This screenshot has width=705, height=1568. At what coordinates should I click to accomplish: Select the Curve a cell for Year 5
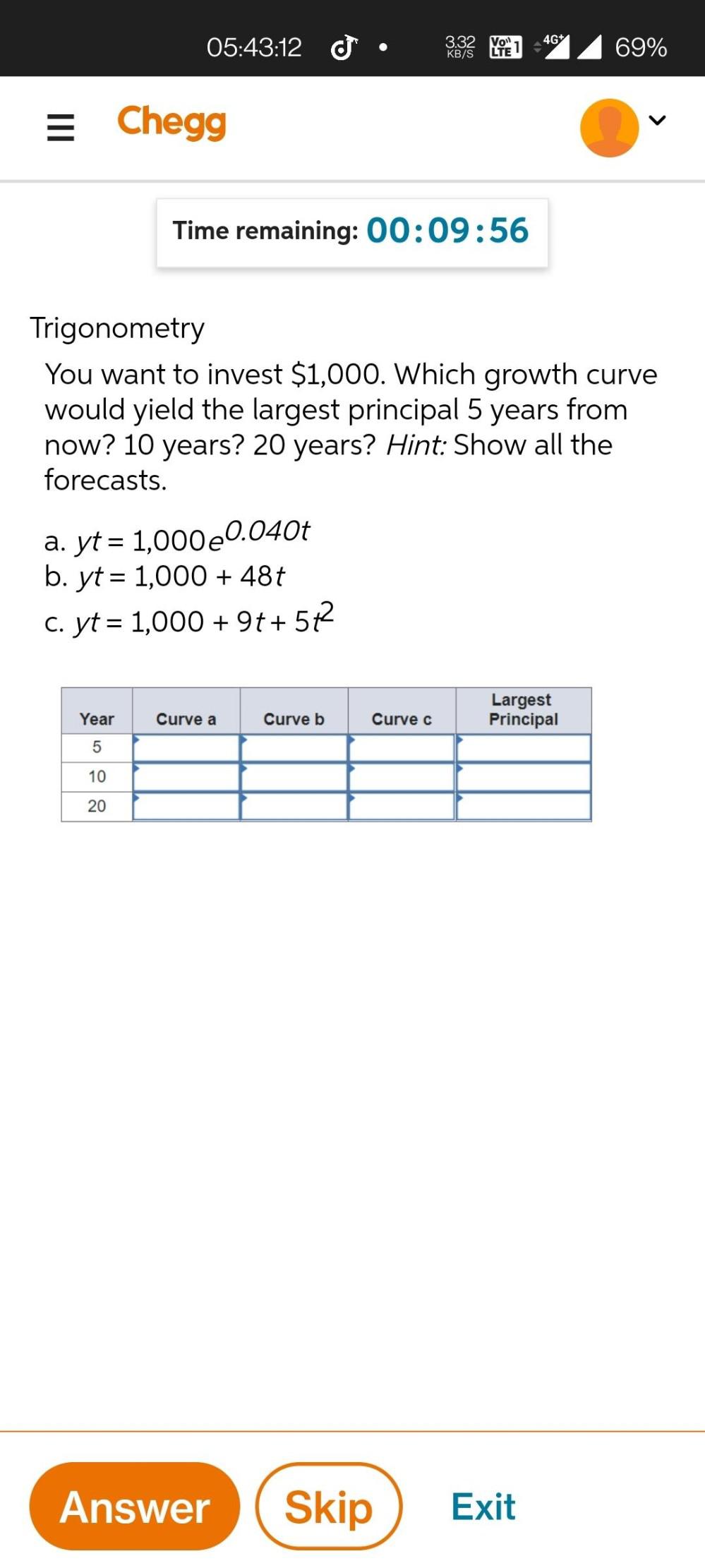click(186, 747)
